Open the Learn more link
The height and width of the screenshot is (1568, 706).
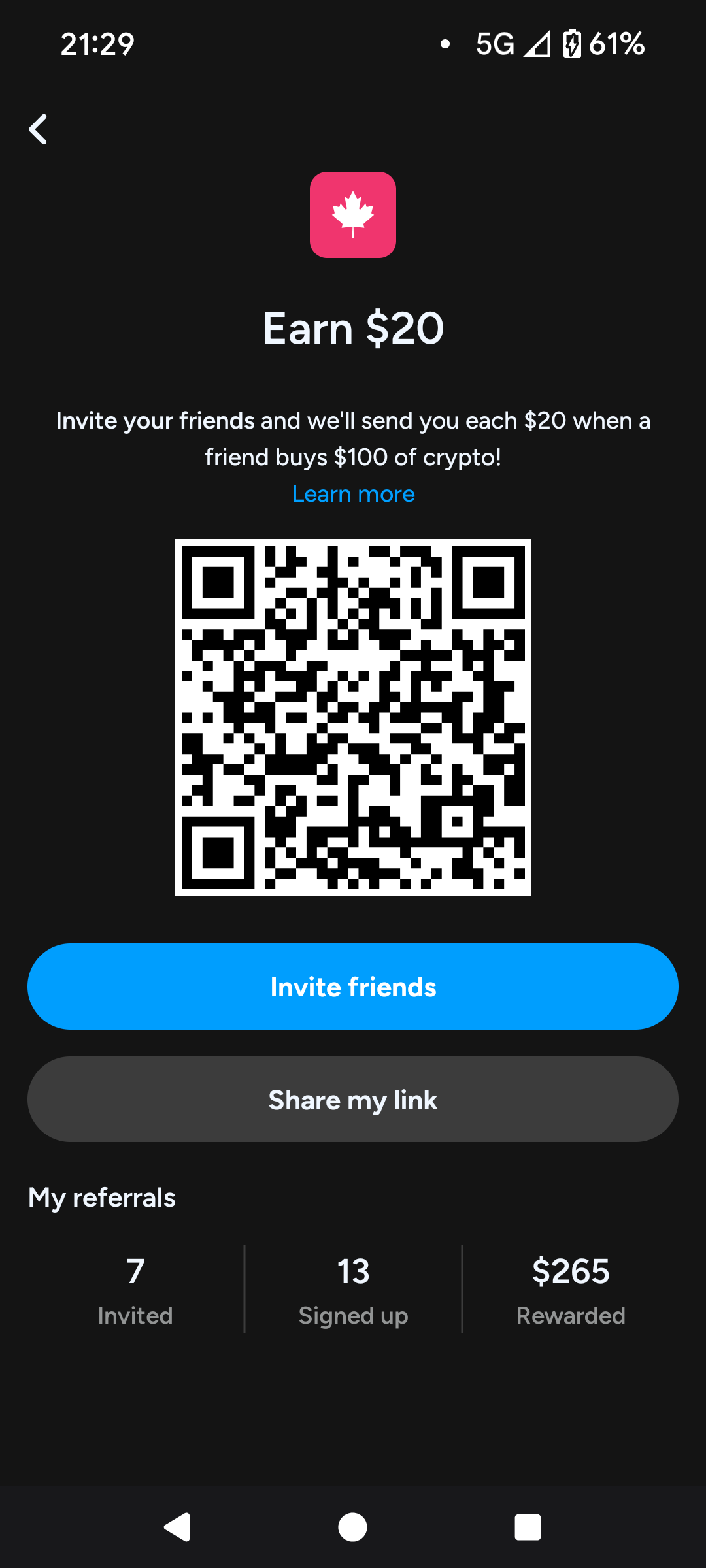click(353, 494)
